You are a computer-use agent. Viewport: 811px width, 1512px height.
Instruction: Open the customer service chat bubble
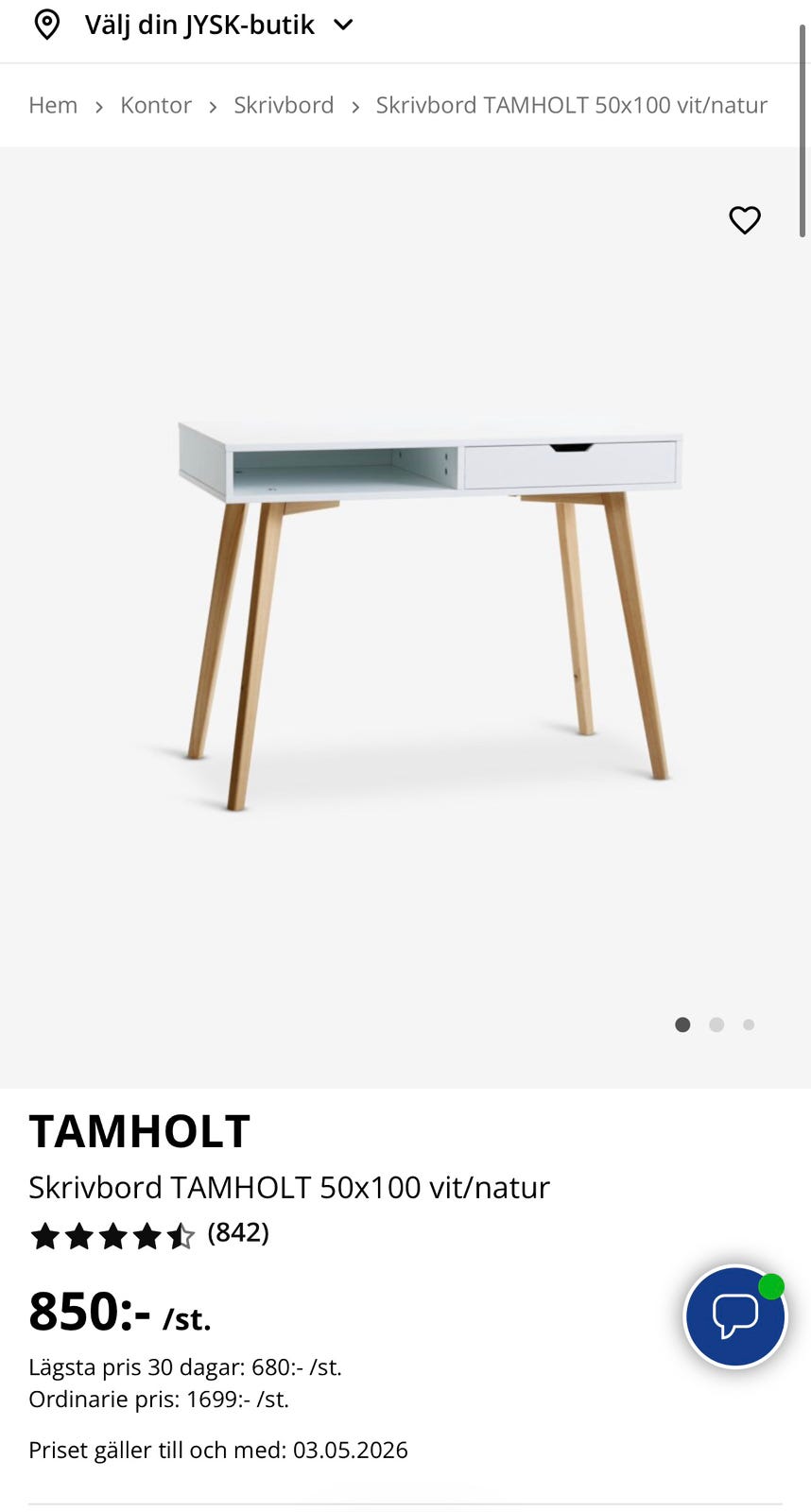tap(735, 1317)
